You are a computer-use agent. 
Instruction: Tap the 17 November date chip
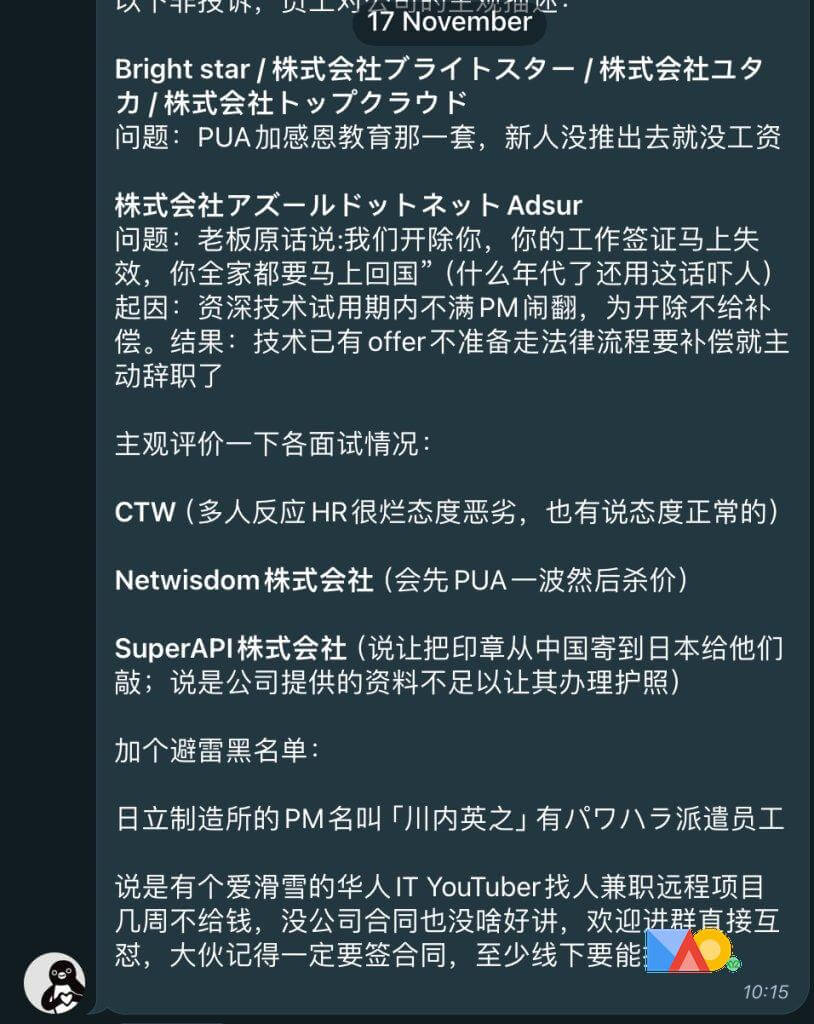coord(448,21)
